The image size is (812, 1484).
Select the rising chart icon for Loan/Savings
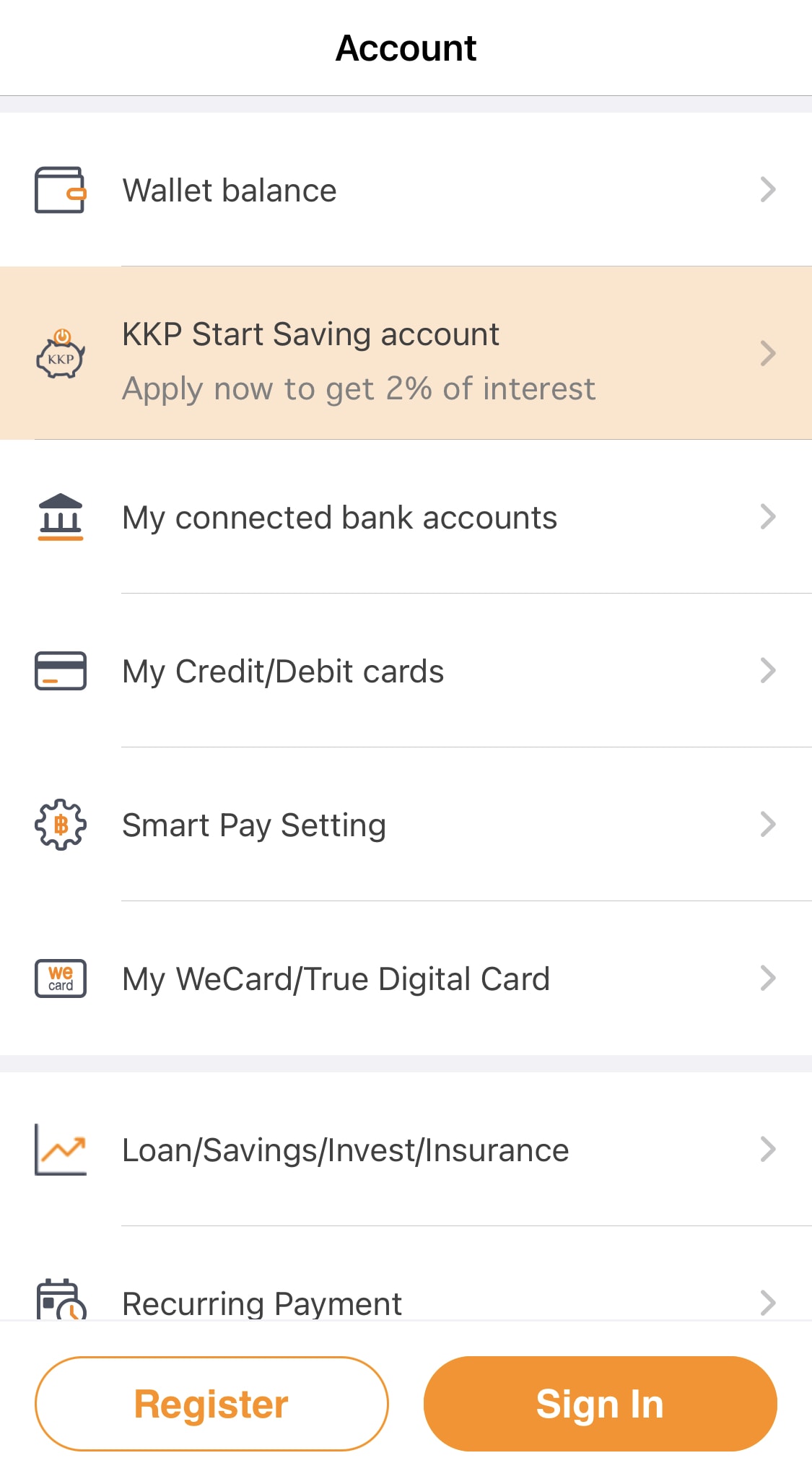click(61, 1150)
